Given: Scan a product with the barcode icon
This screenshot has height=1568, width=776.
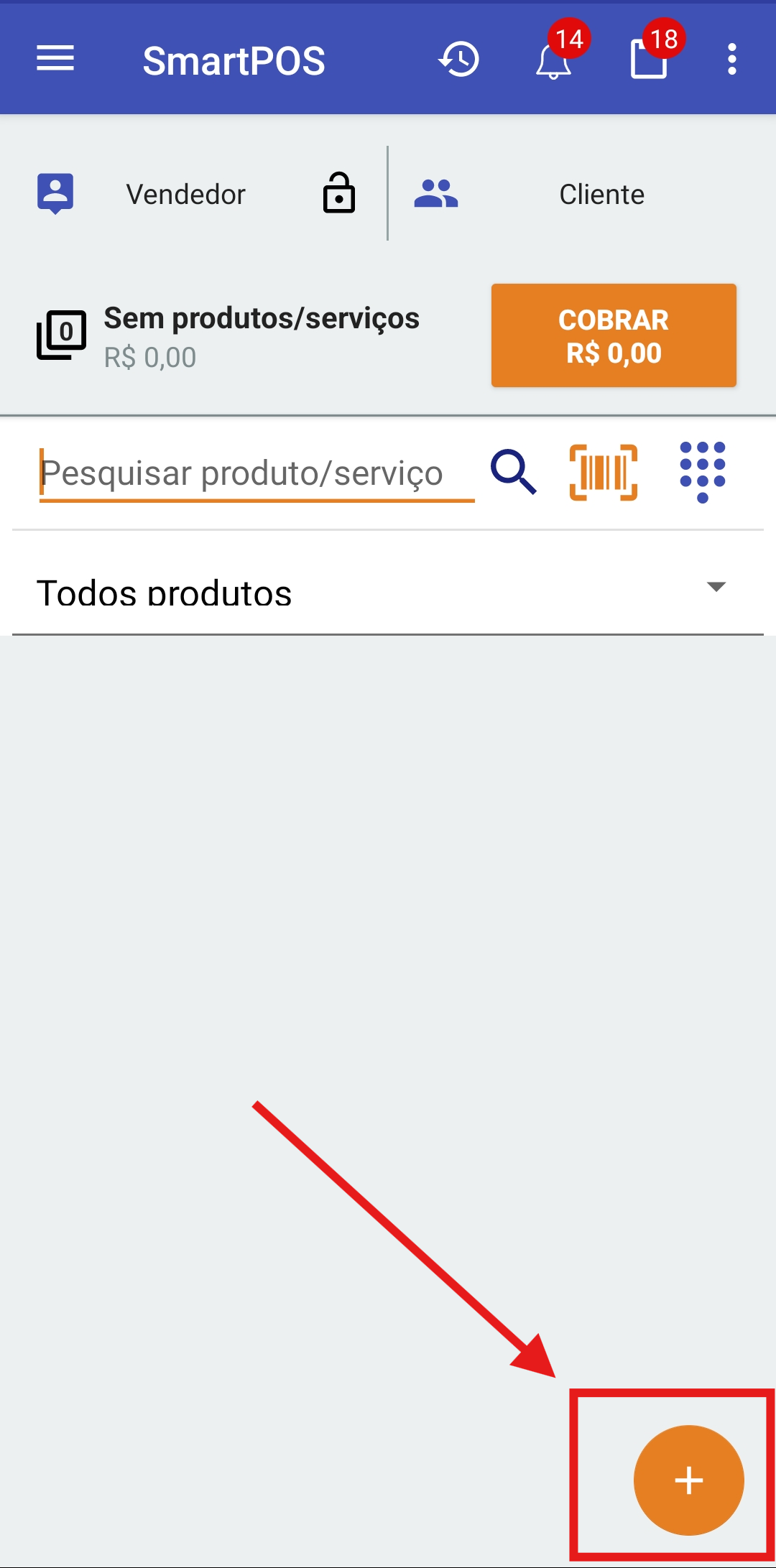Looking at the screenshot, I should pos(604,472).
